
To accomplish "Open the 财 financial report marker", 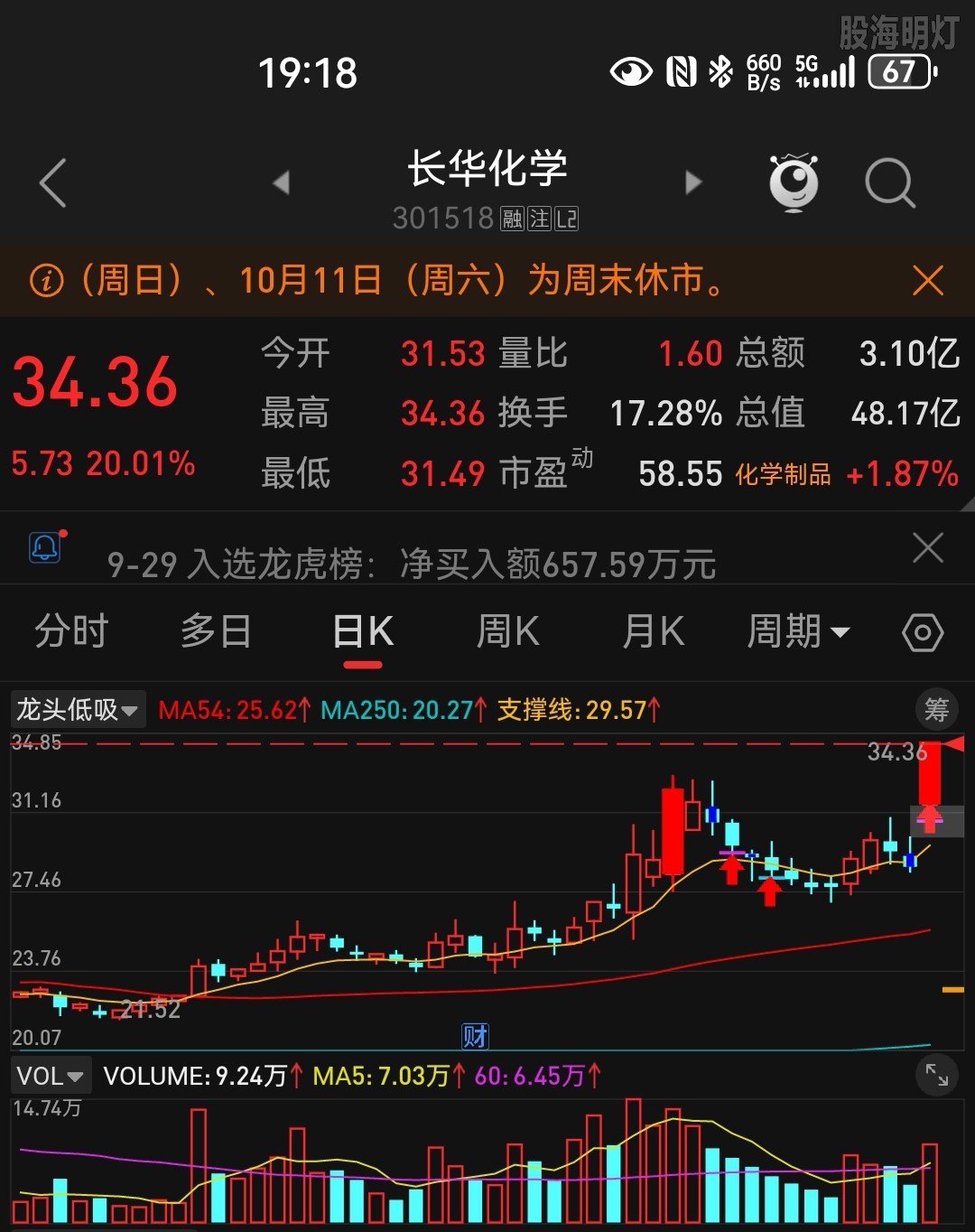I will click(x=475, y=1035).
